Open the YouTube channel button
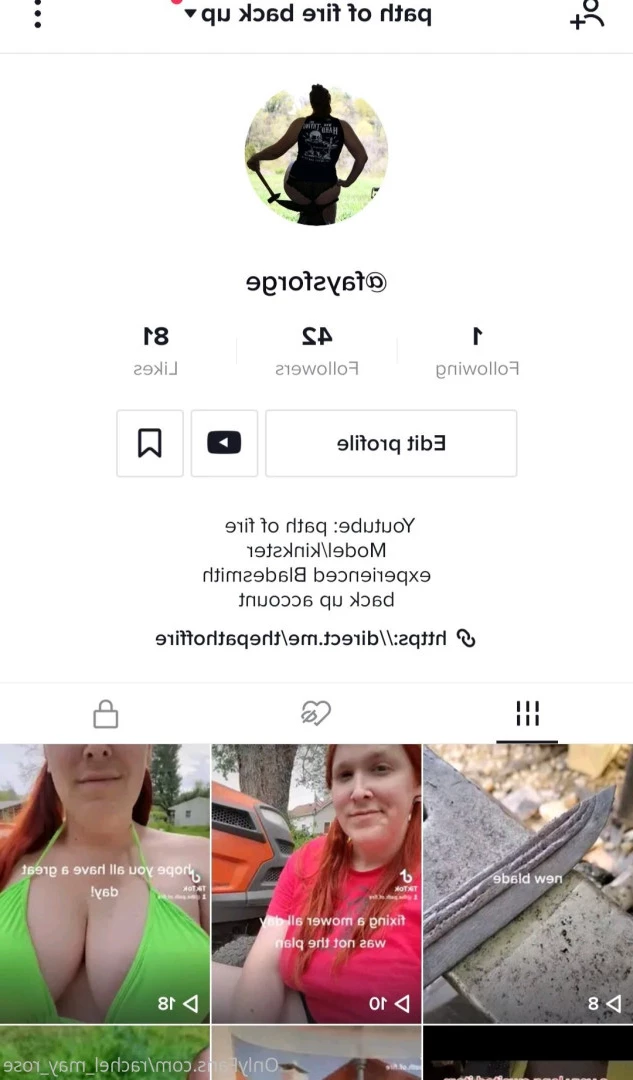The height and width of the screenshot is (1080, 633). pyautogui.click(x=224, y=443)
